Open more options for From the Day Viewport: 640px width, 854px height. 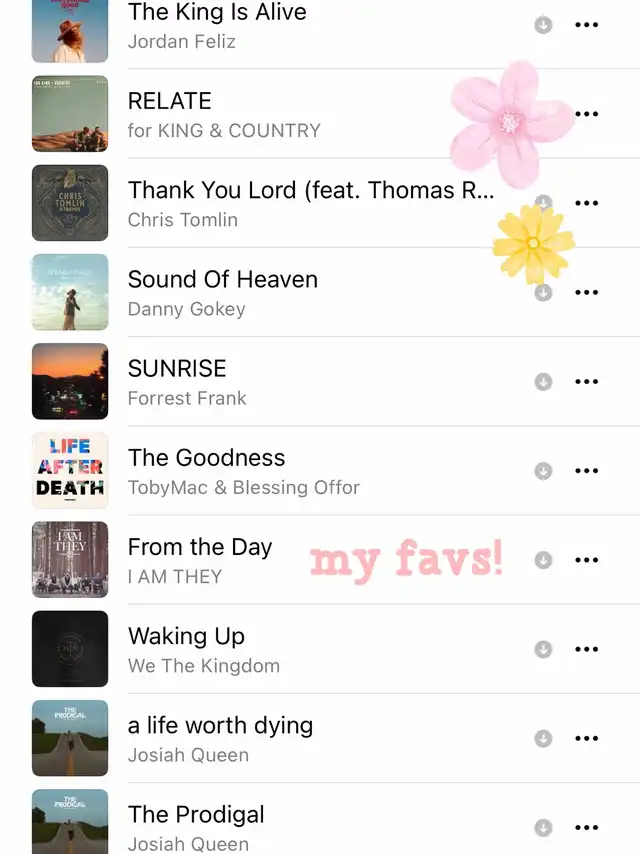pos(587,560)
